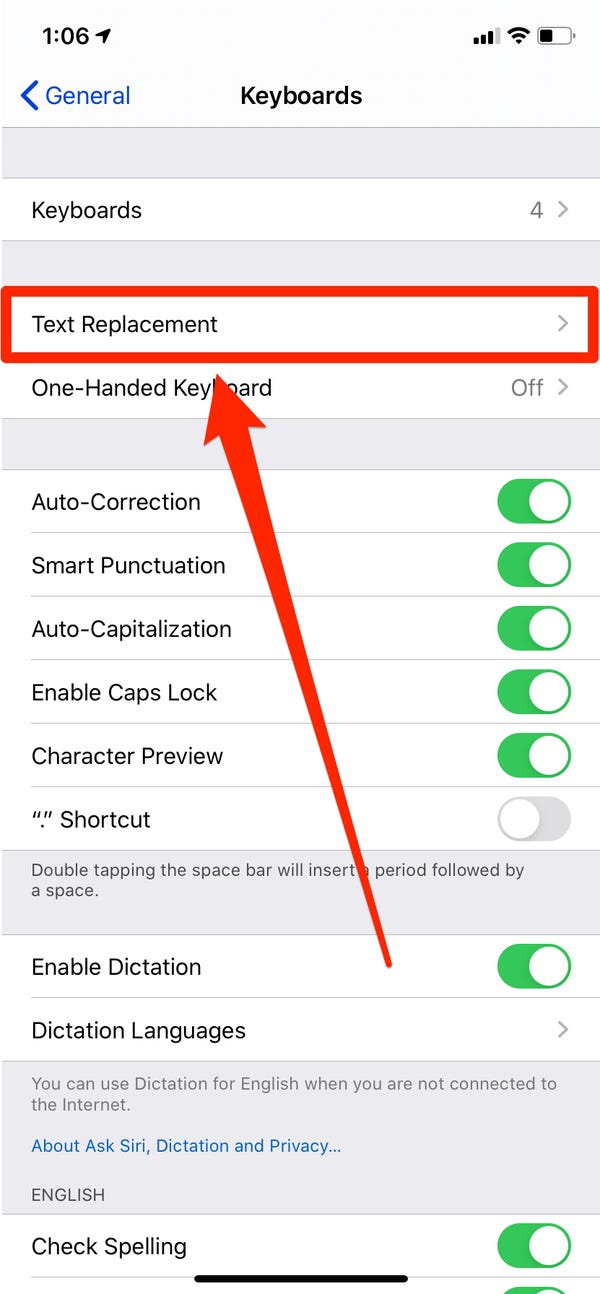
Task: Open Text Replacement settings
Action: point(300,324)
